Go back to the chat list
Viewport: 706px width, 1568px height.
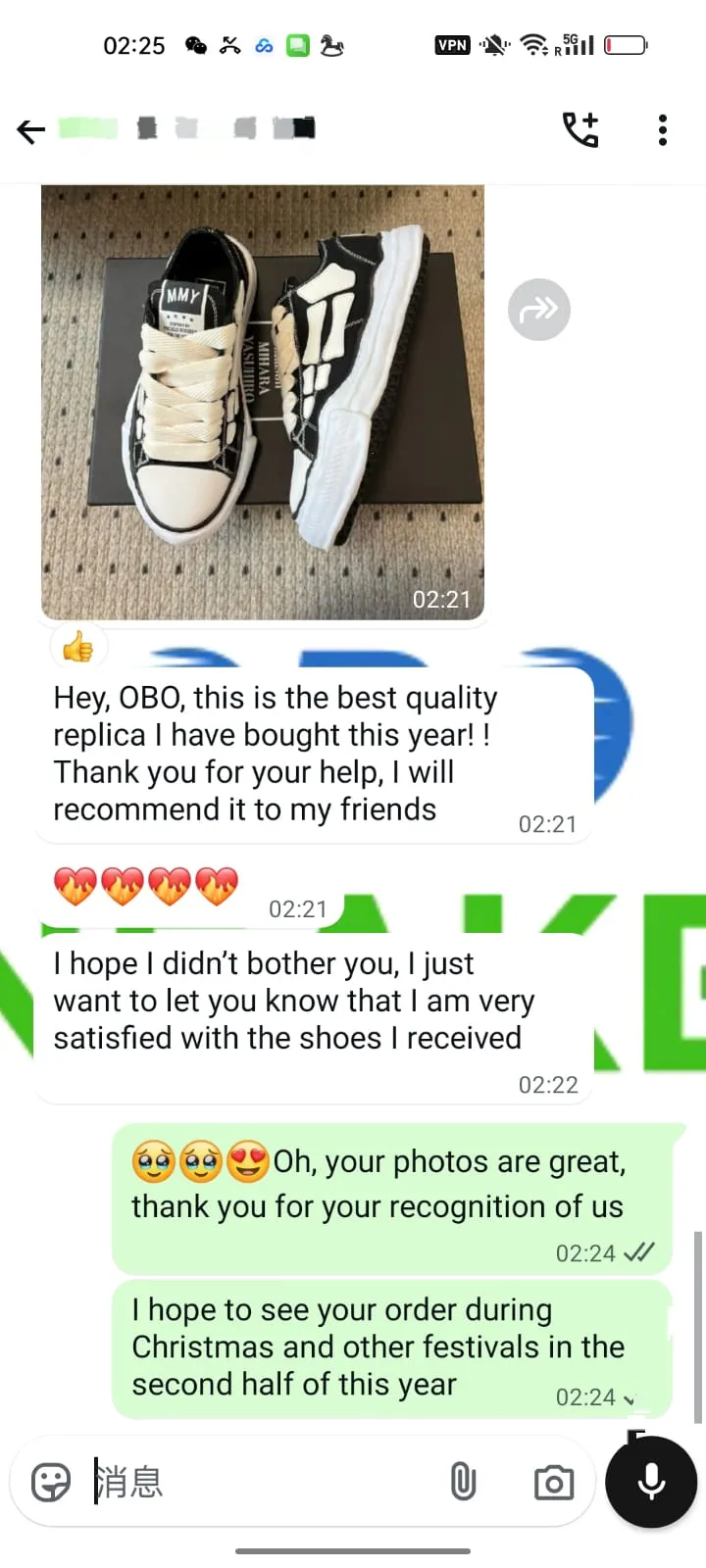tap(31, 130)
